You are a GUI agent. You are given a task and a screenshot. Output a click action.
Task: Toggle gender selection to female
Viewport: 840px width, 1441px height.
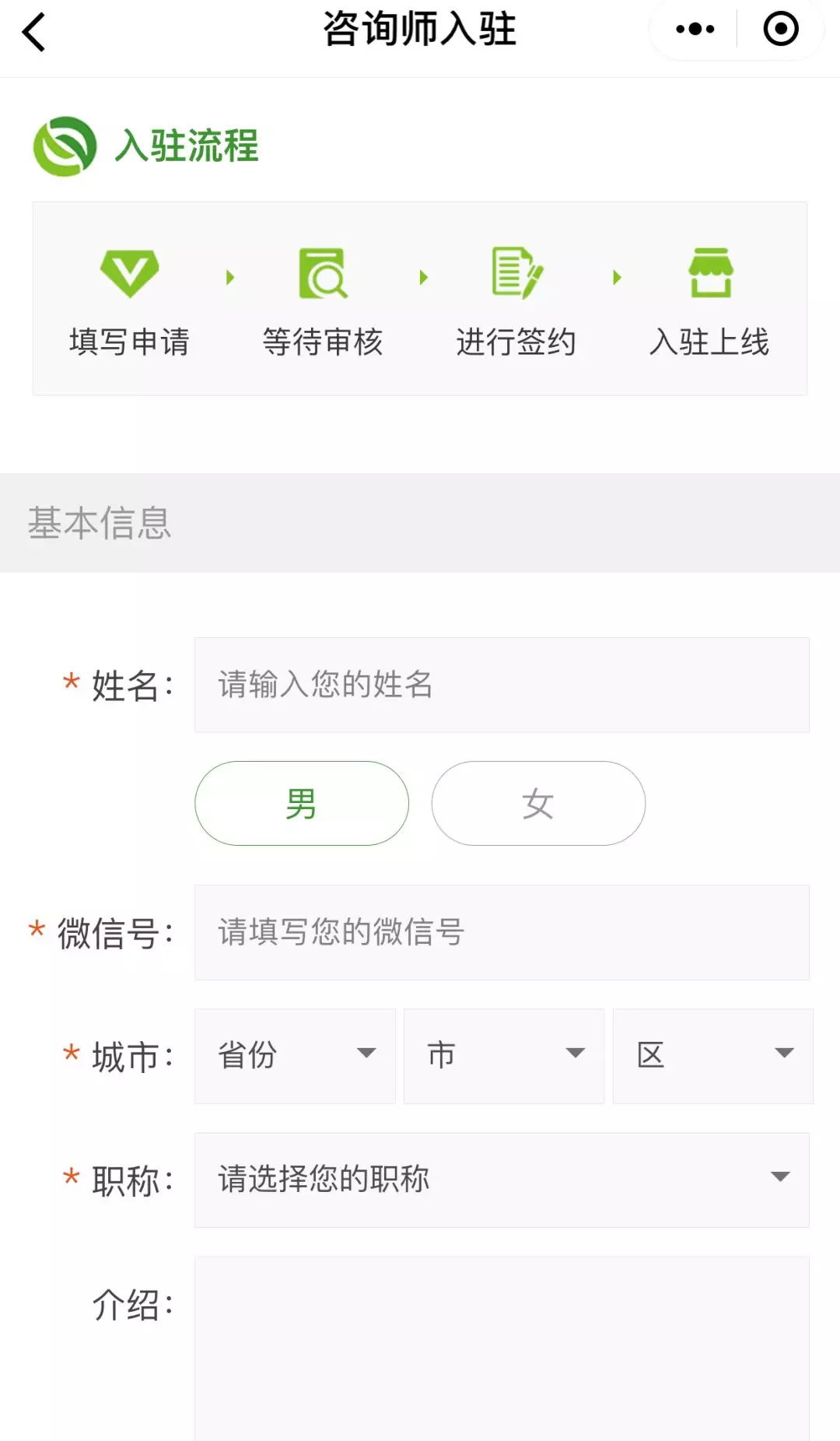(x=539, y=803)
